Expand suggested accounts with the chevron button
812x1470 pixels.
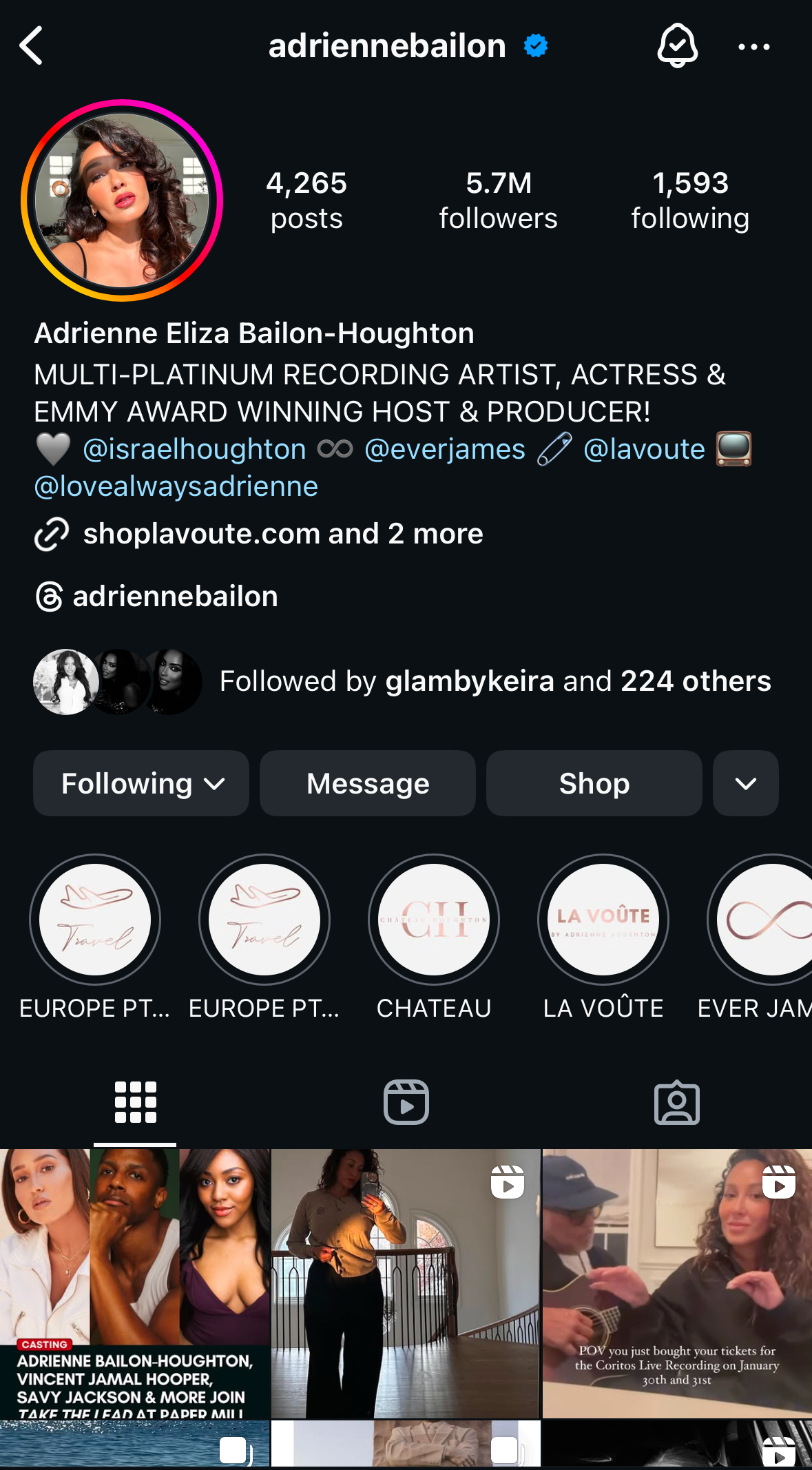coord(745,783)
